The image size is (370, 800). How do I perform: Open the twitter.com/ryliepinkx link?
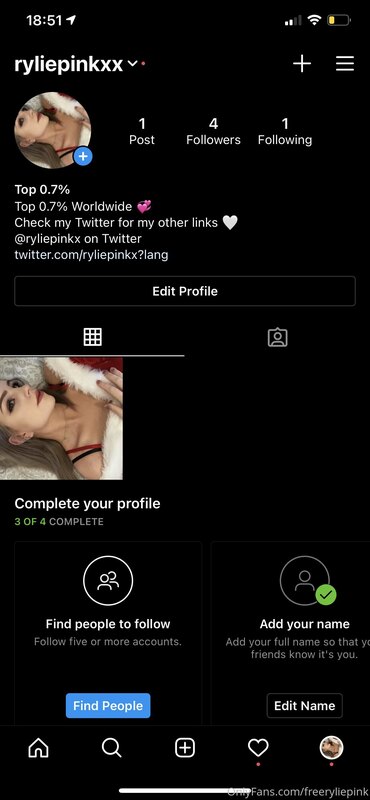click(91, 255)
